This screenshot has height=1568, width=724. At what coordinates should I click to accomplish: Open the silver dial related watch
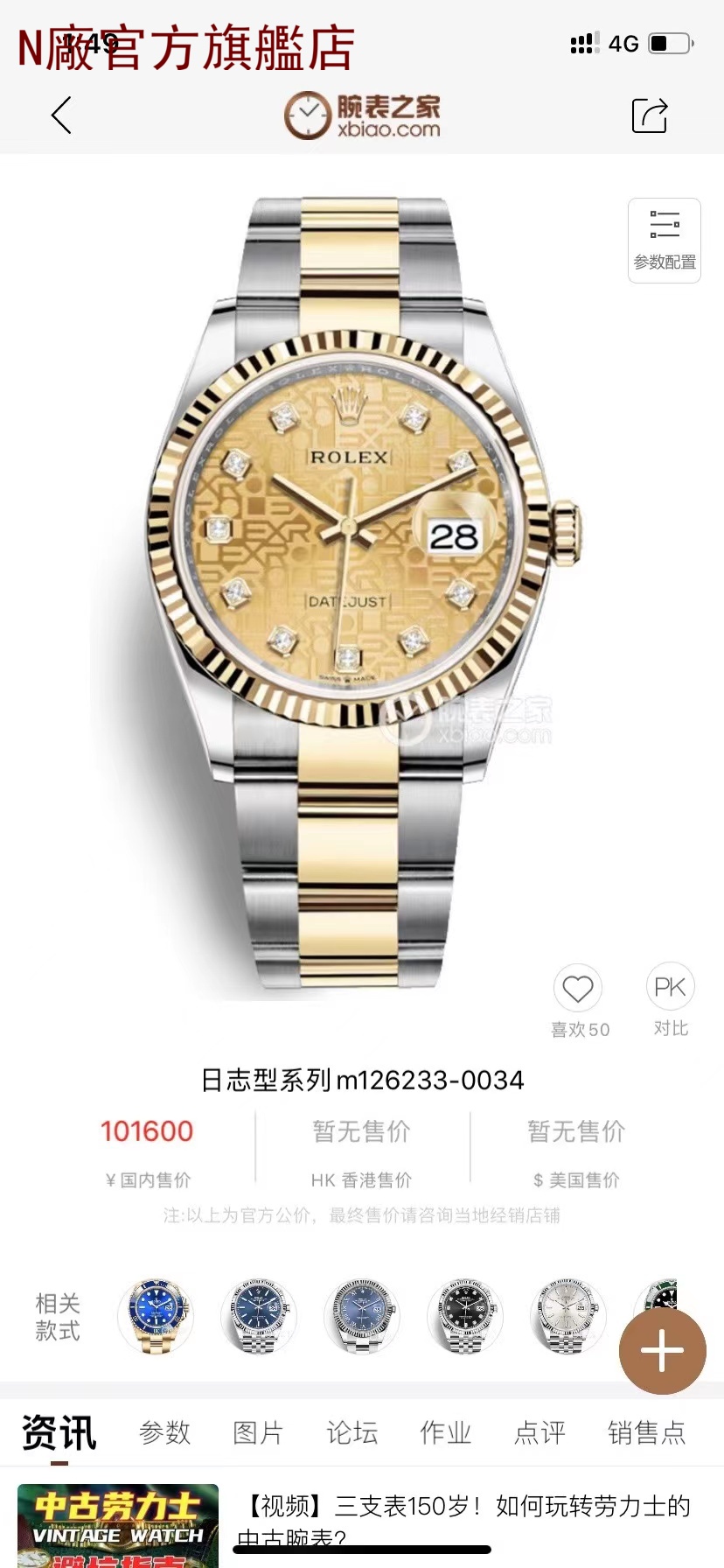[x=567, y=1315]
